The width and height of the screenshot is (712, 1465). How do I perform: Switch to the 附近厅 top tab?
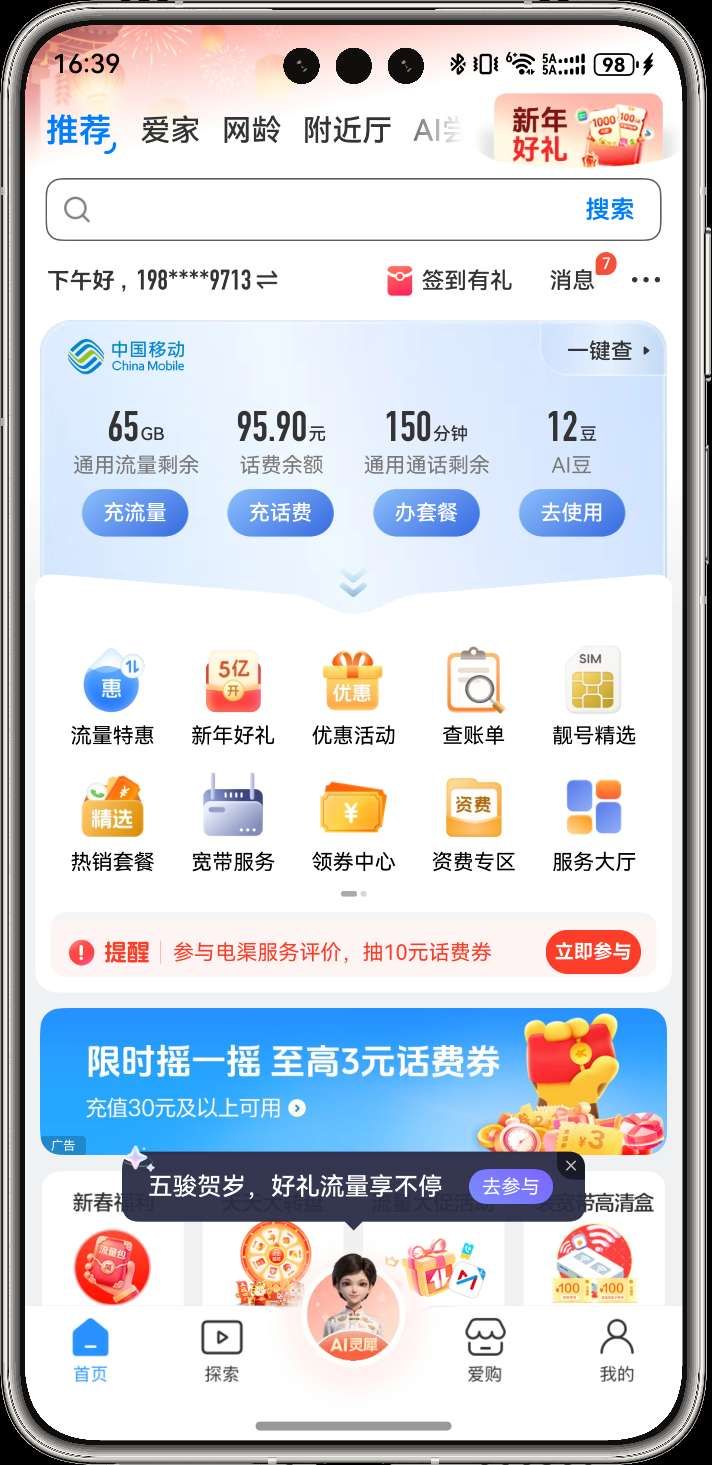pyautogui.click(x=347, y=130)
